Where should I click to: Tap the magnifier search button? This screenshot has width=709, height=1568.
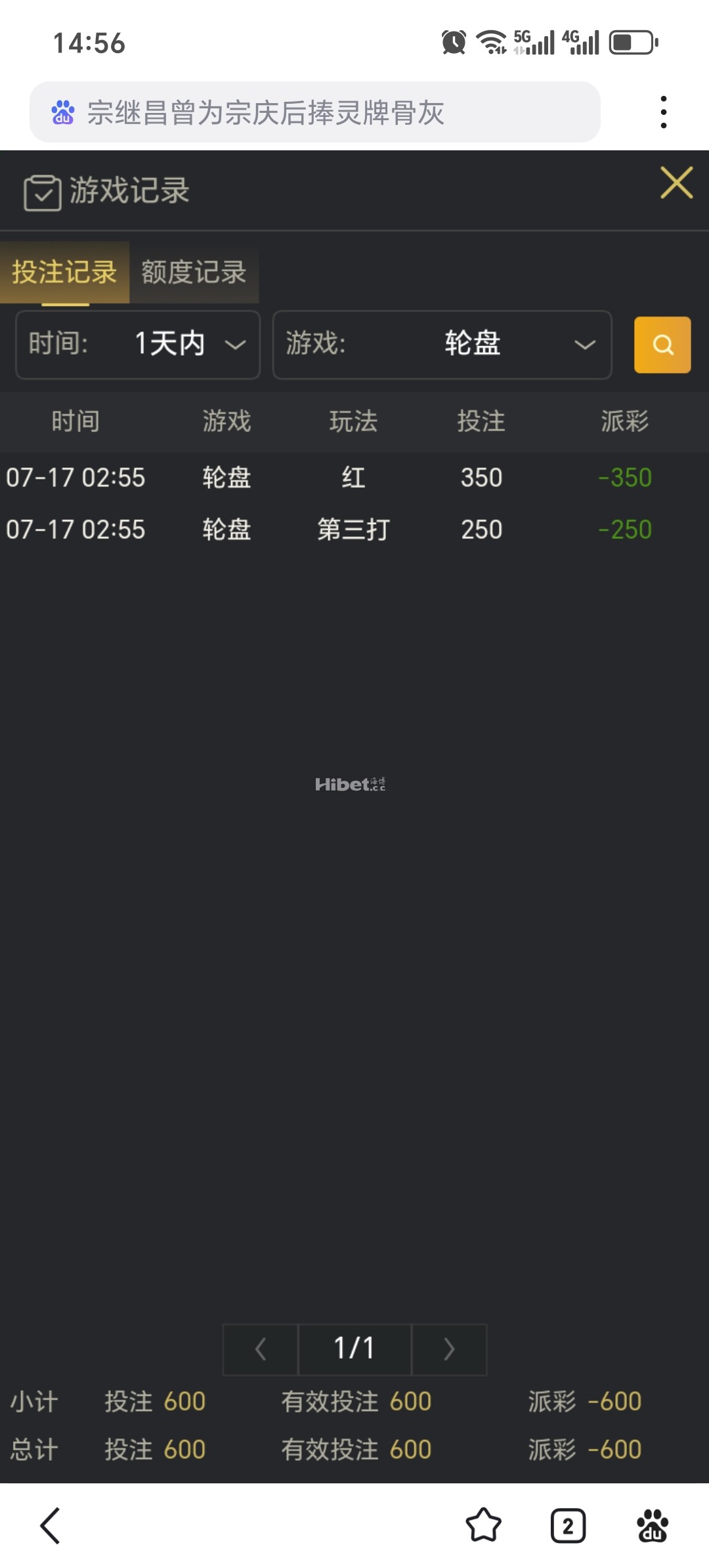click(662, 345)
